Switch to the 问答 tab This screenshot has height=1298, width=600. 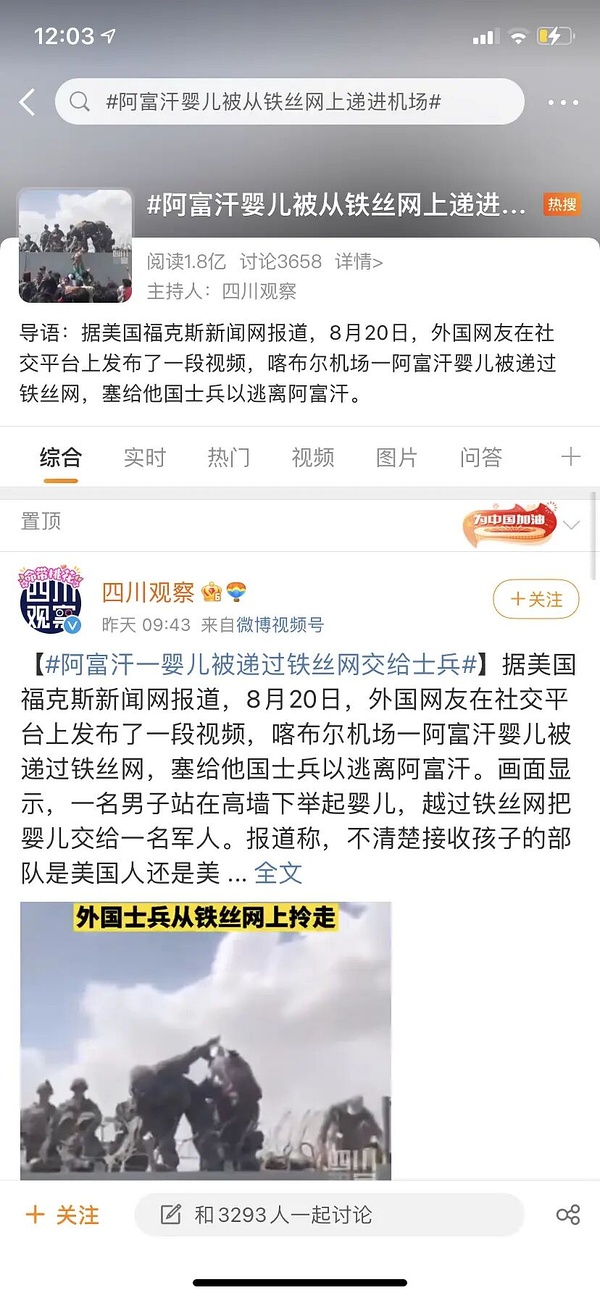coord(480,458)
